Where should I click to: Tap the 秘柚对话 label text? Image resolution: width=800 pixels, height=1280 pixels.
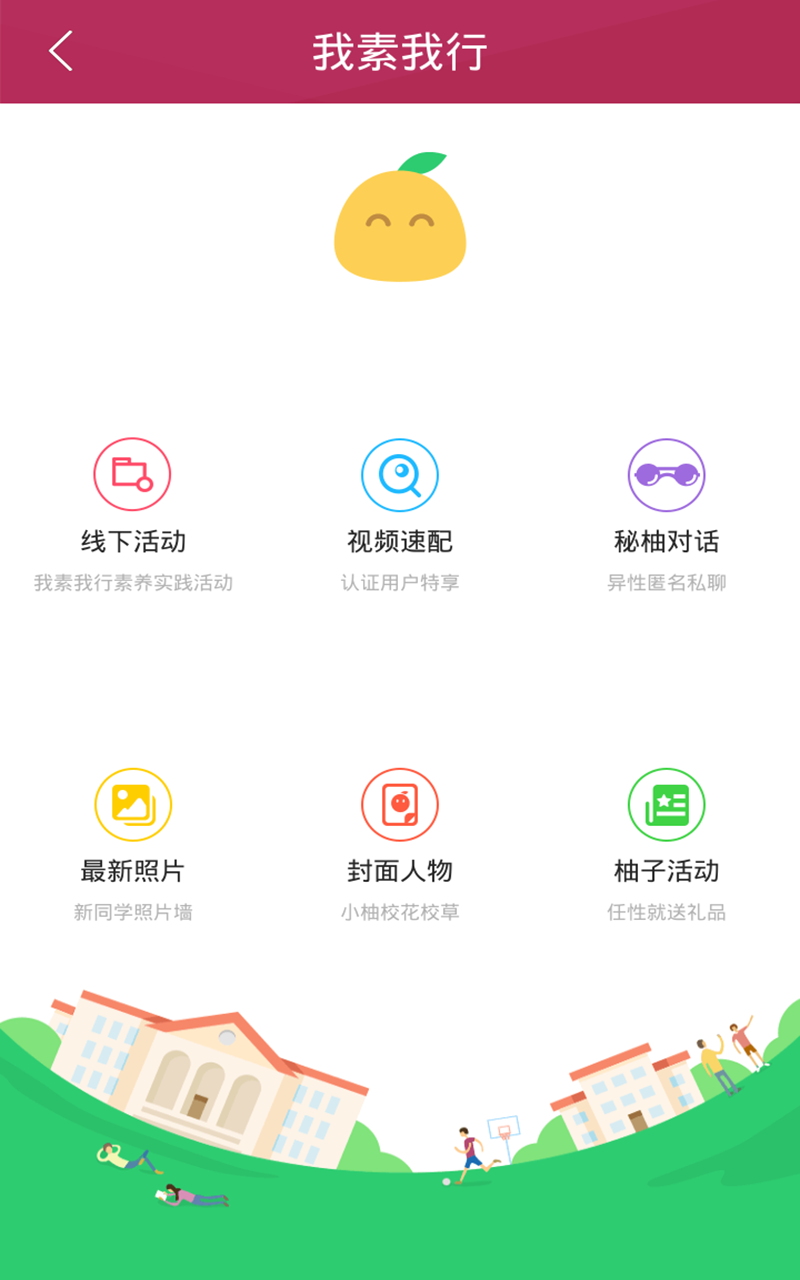coord(666,543)
